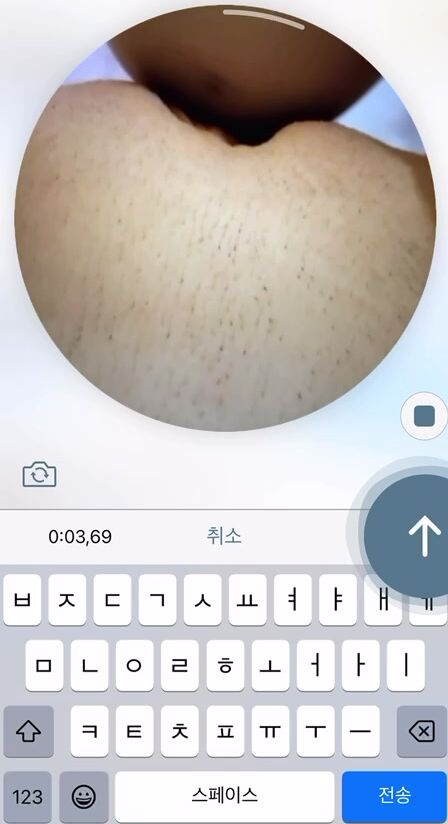Stop the video message recording

(x=424, y=416)
